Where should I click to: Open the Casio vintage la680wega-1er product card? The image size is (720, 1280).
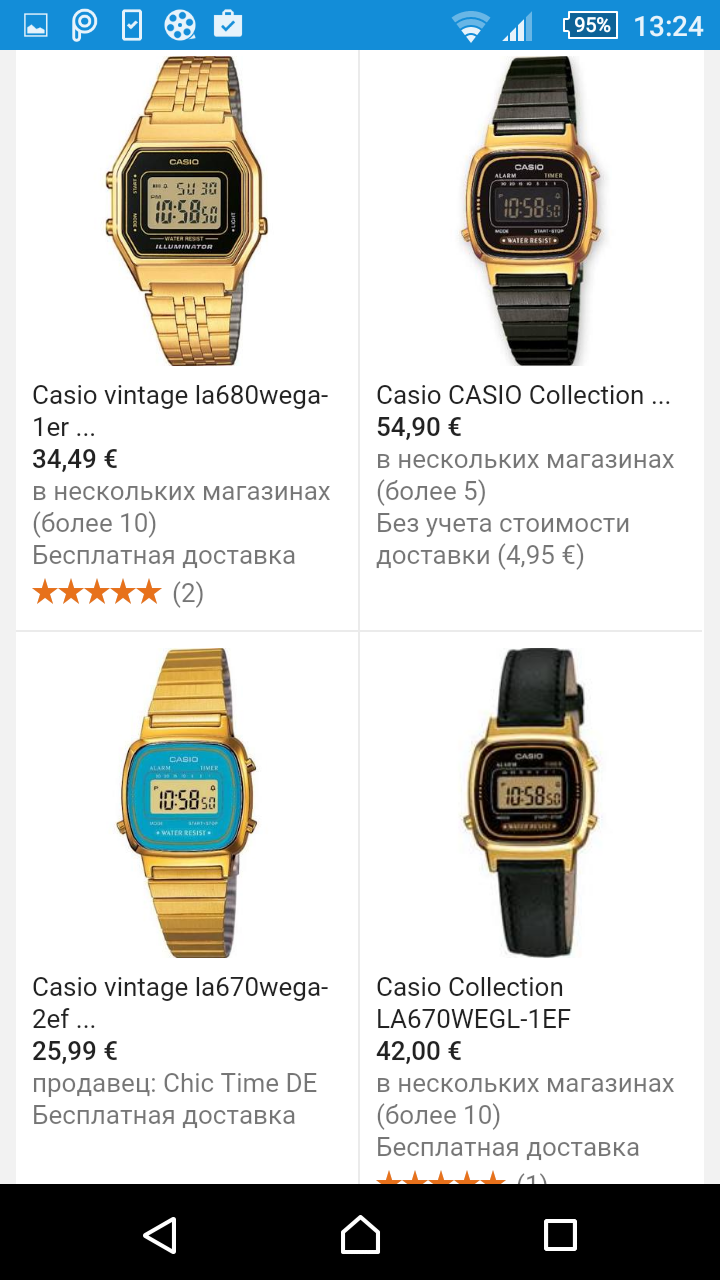coord(187,340)
